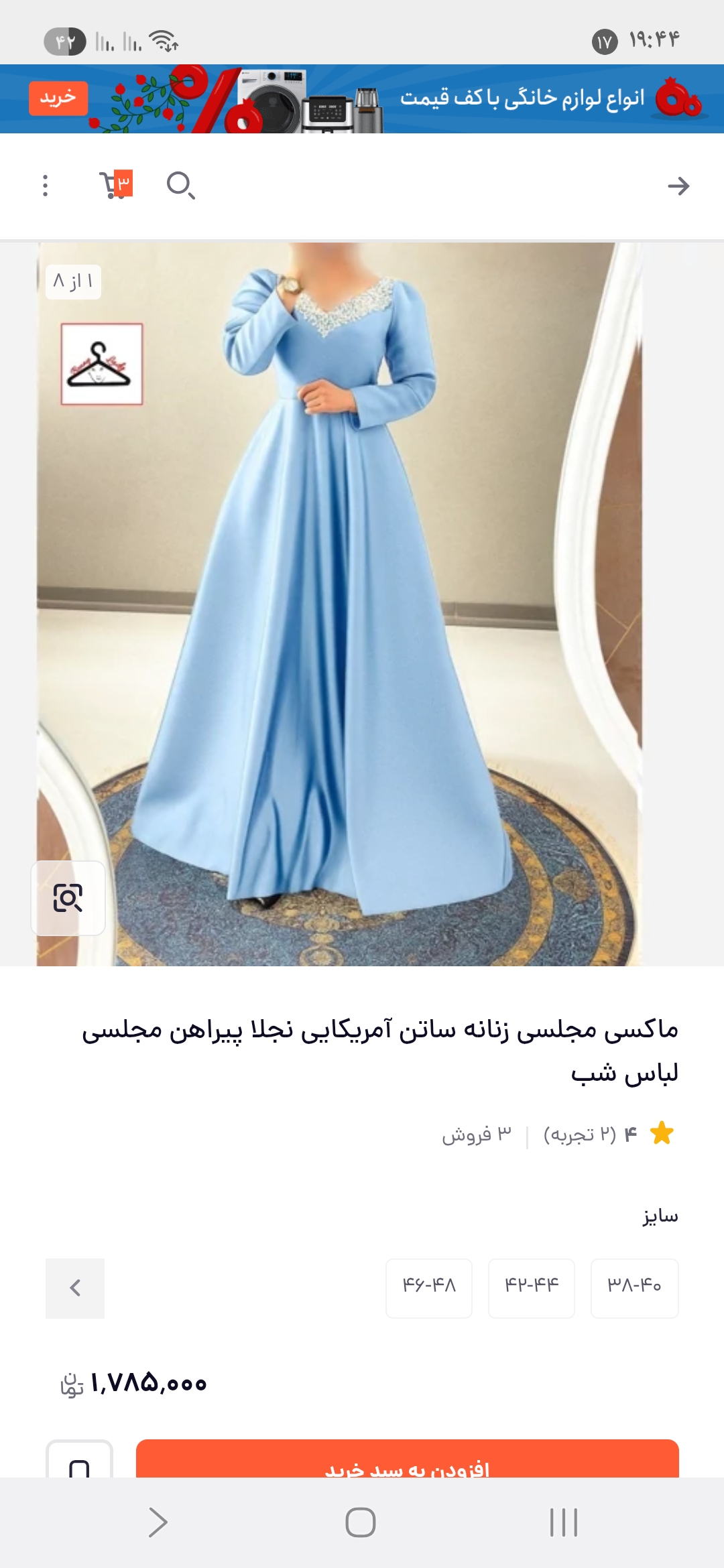Tap the خرید button on the home appliances banner
Viewport: 724px width, 1568px height.
click(58, 98)
